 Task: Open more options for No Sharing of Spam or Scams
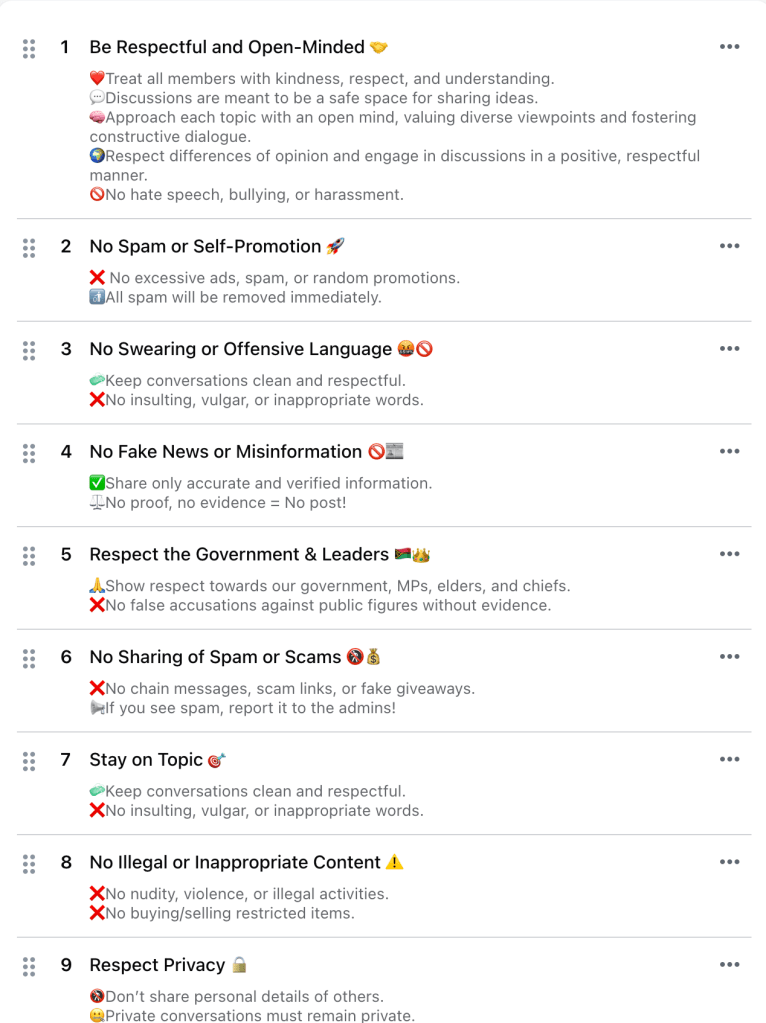729,657
